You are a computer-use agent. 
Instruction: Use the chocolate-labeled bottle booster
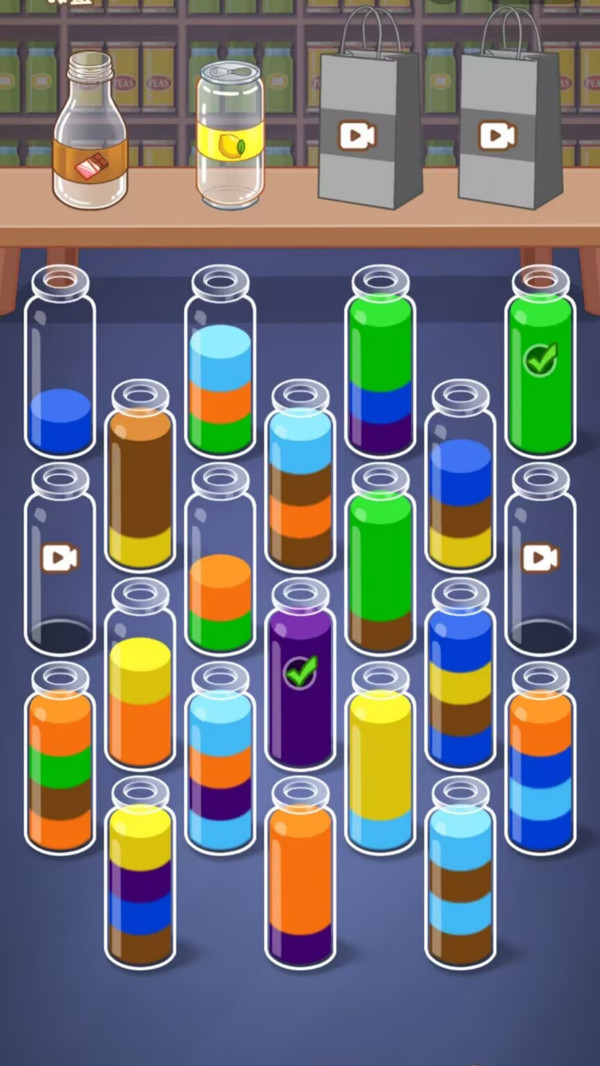pos(90,133)
